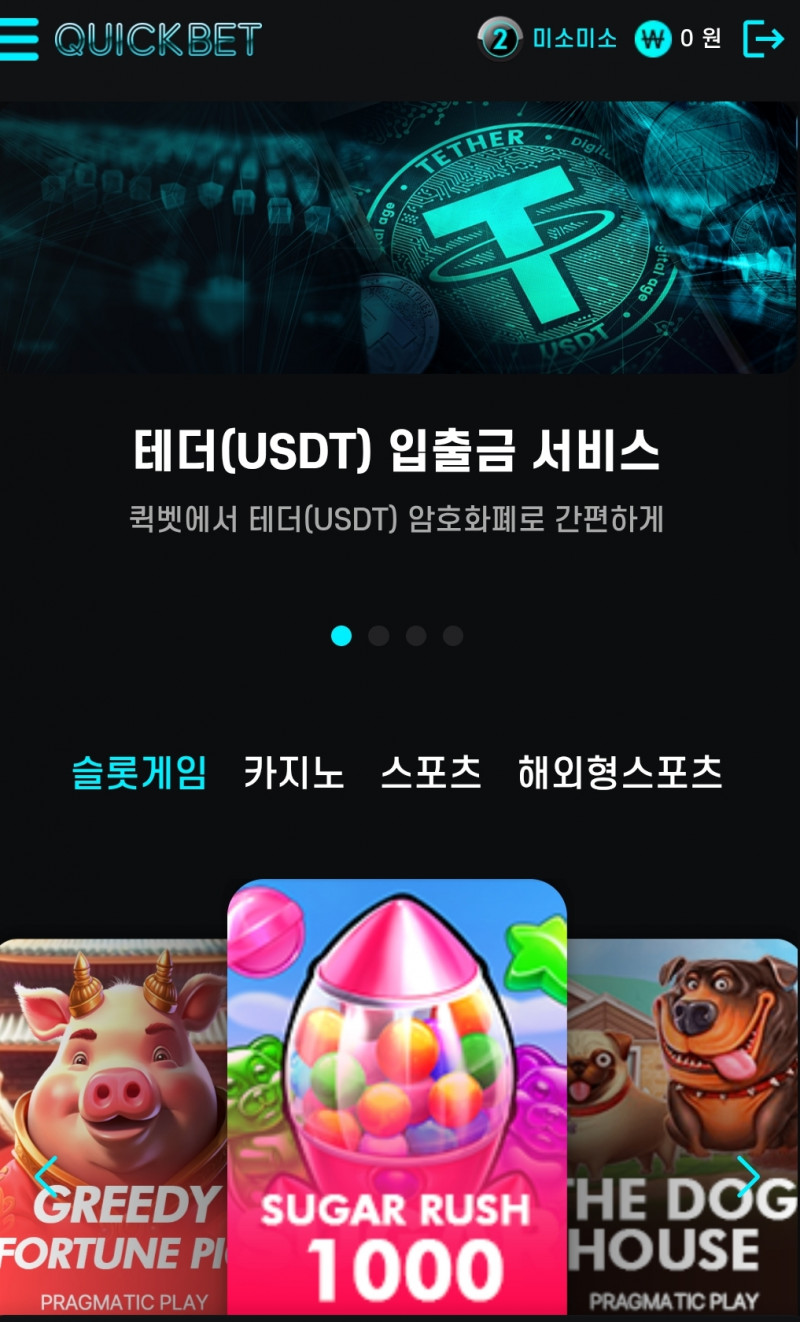
Task: Jump to the third banner slide dot
Action: pos(416,636)
